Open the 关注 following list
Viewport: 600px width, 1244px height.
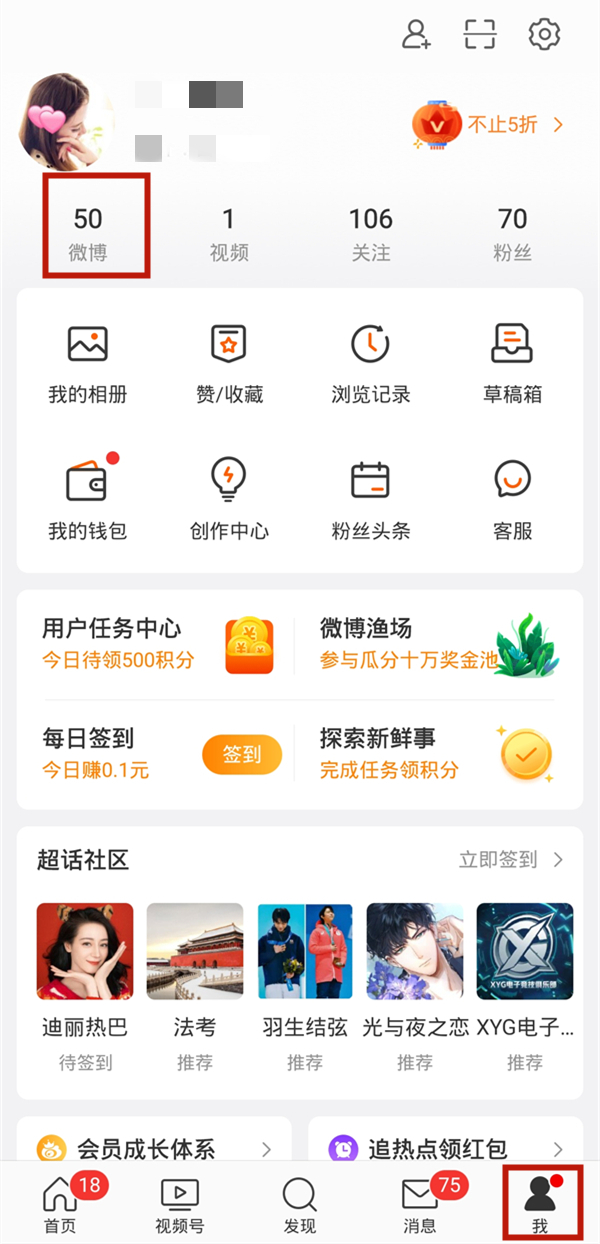(x=370, y=232)
